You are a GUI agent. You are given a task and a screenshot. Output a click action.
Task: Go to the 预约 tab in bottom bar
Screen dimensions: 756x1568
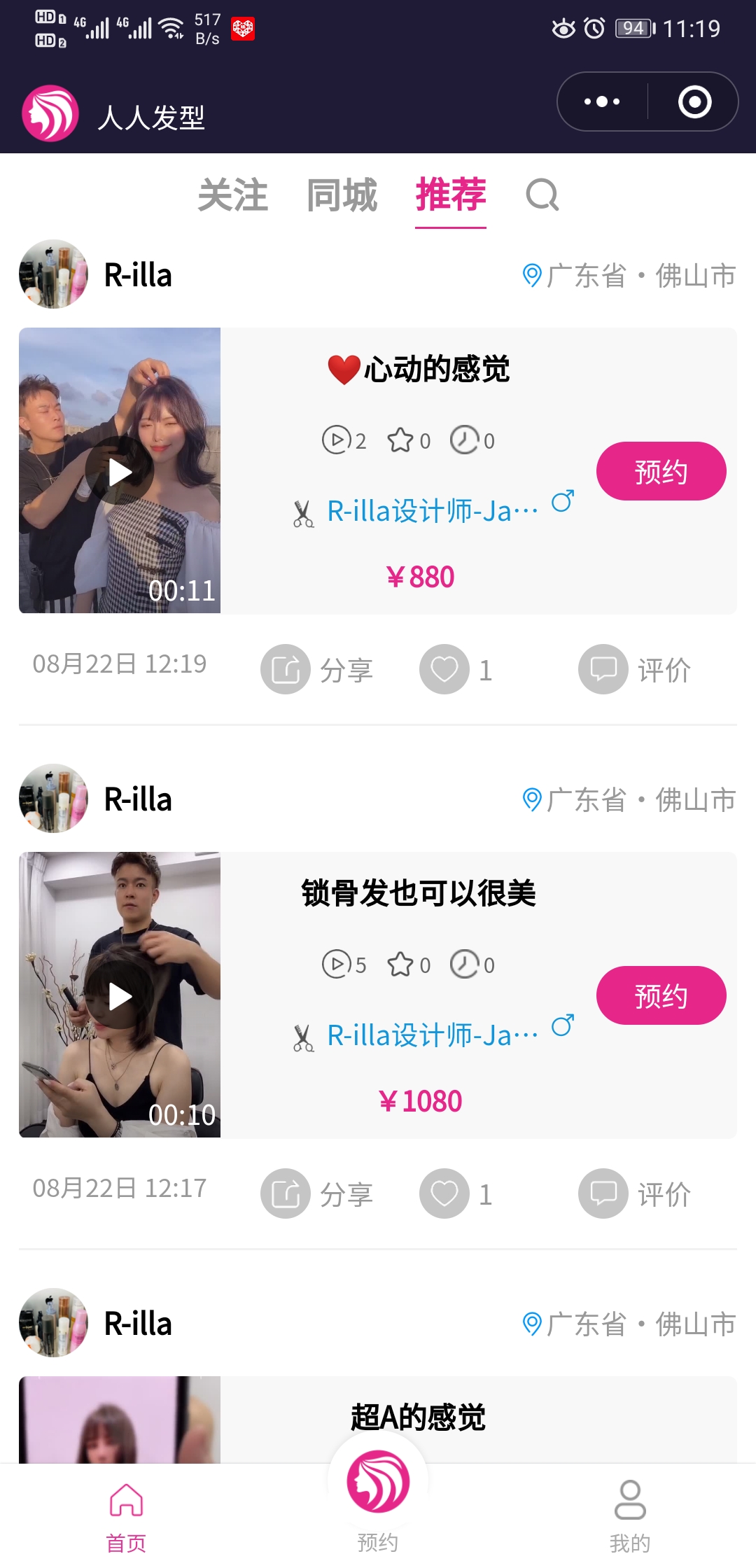point(378,1498)
